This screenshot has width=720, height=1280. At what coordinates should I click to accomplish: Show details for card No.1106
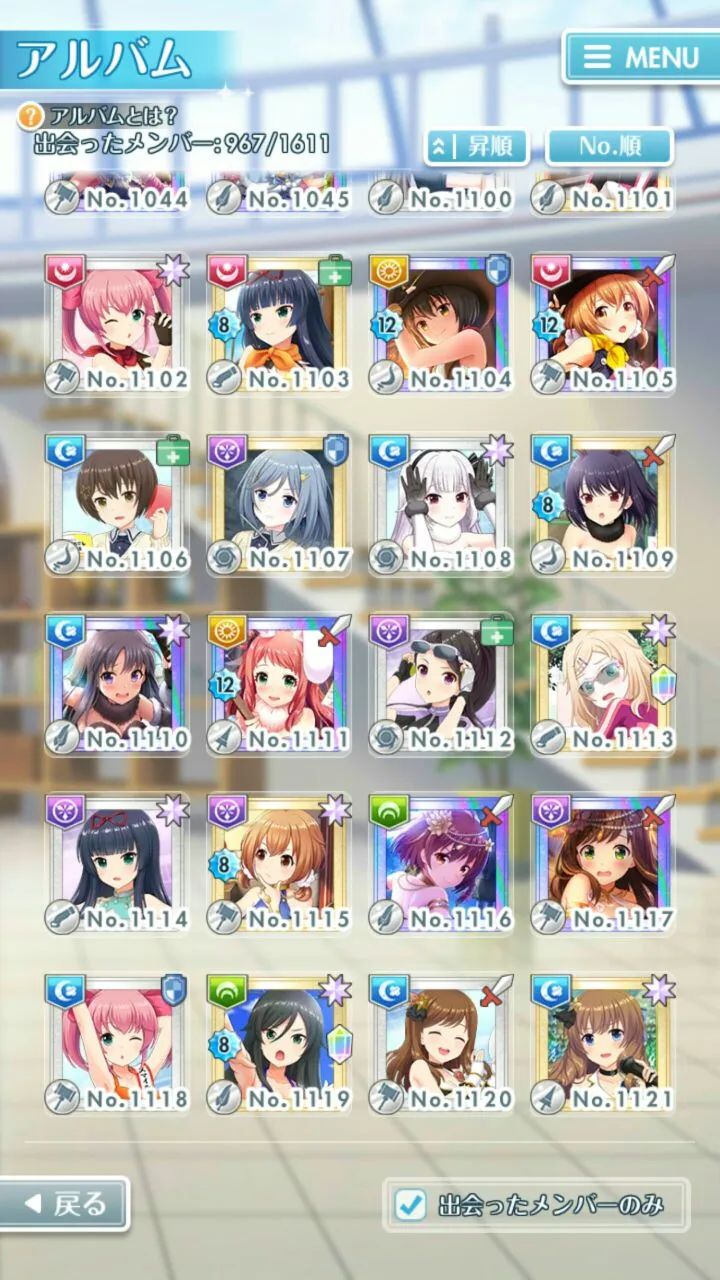pyautogui.click(x=116, y=502)
